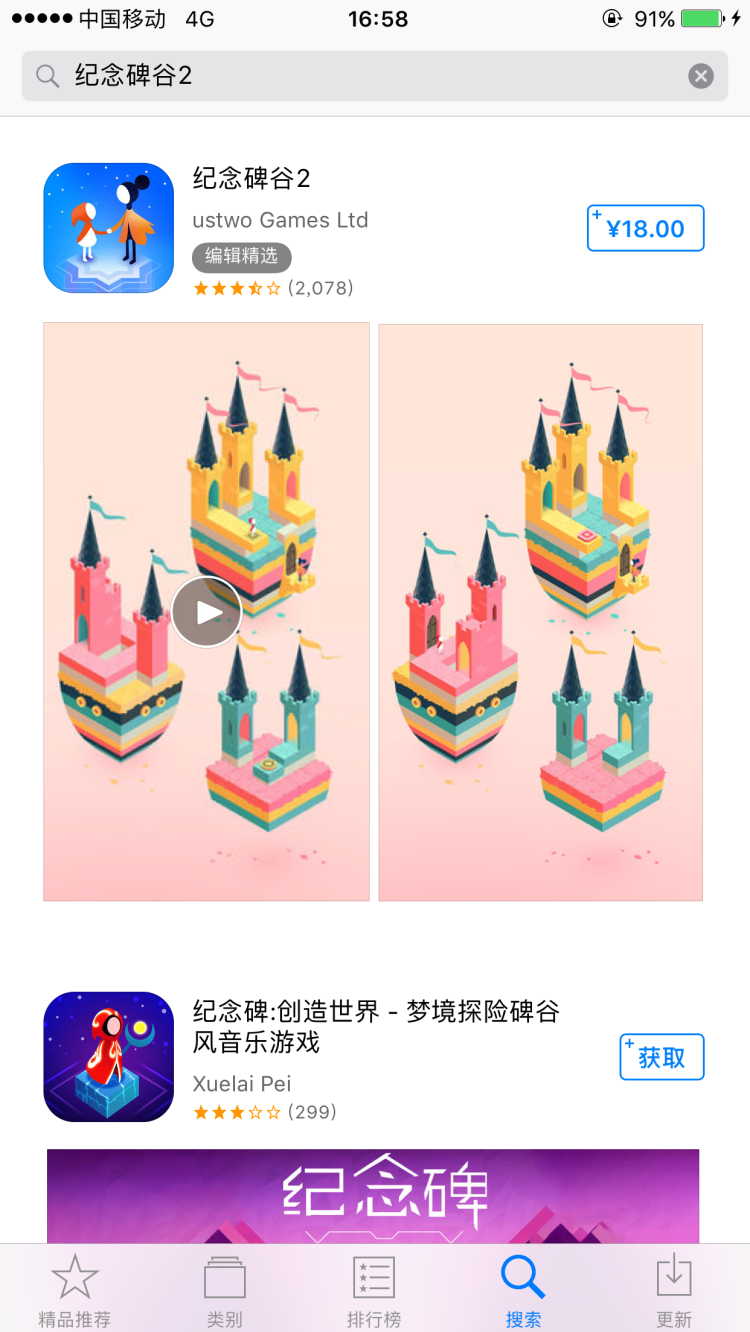750x1332 pixels.
Task: Clear the search text with the X
Action: click(701, 76)
